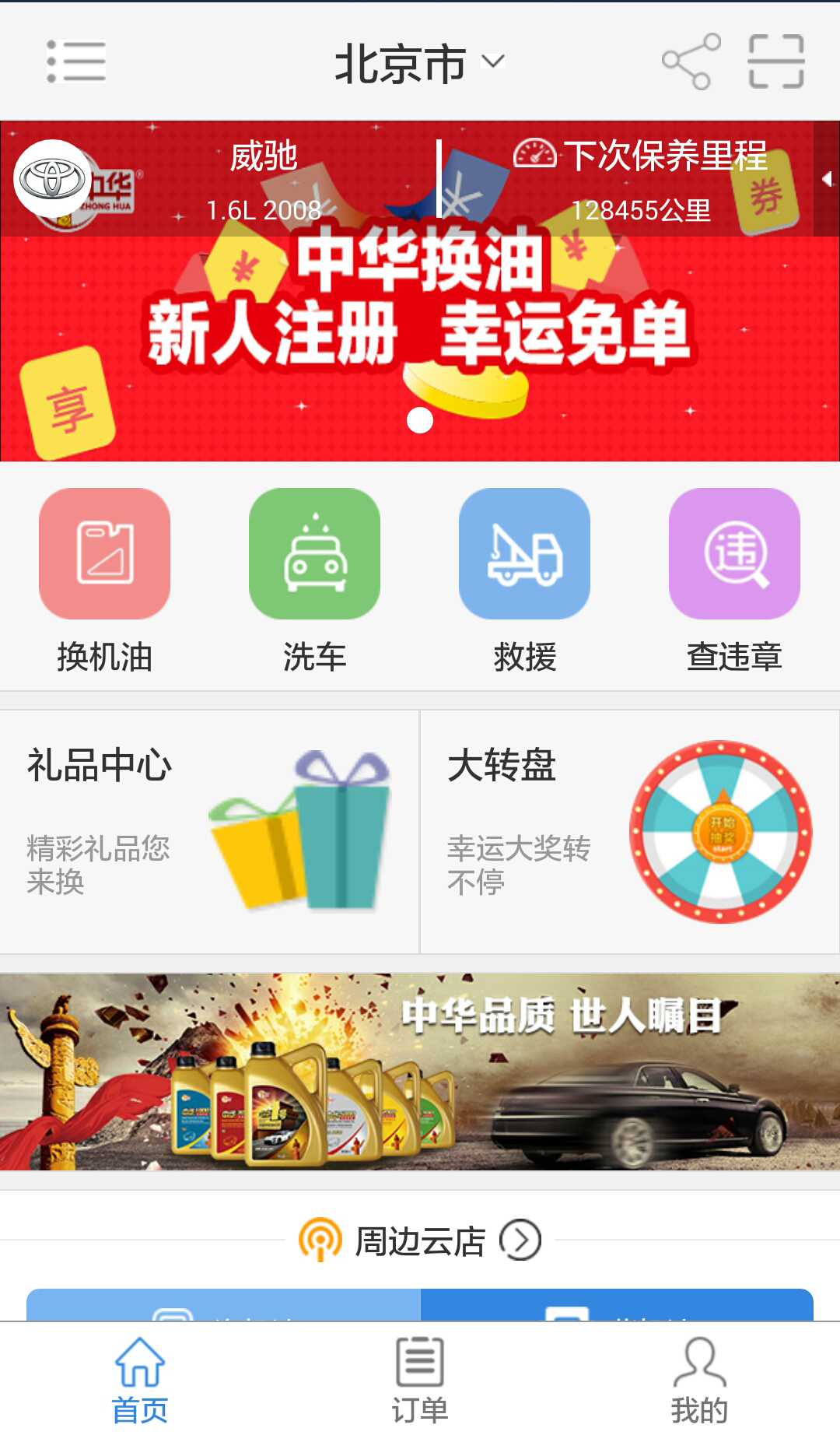Open the QR scan icon
Image resolution: width=840 pixels, height=1435 pixels.
tap(775, 61)
